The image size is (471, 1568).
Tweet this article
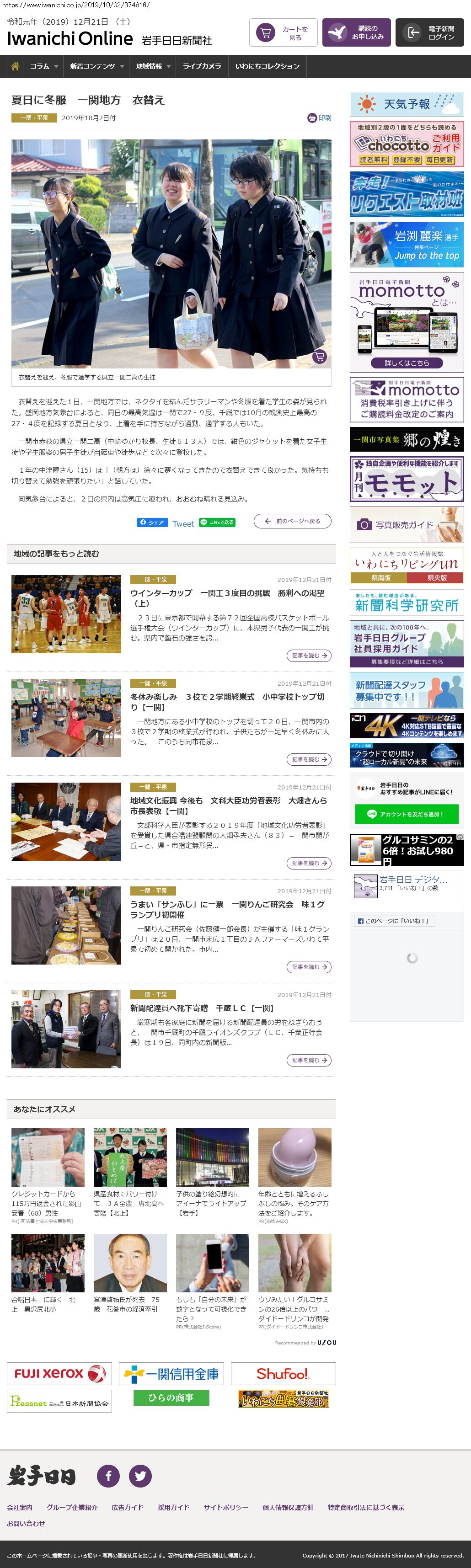tap(183, 523)
